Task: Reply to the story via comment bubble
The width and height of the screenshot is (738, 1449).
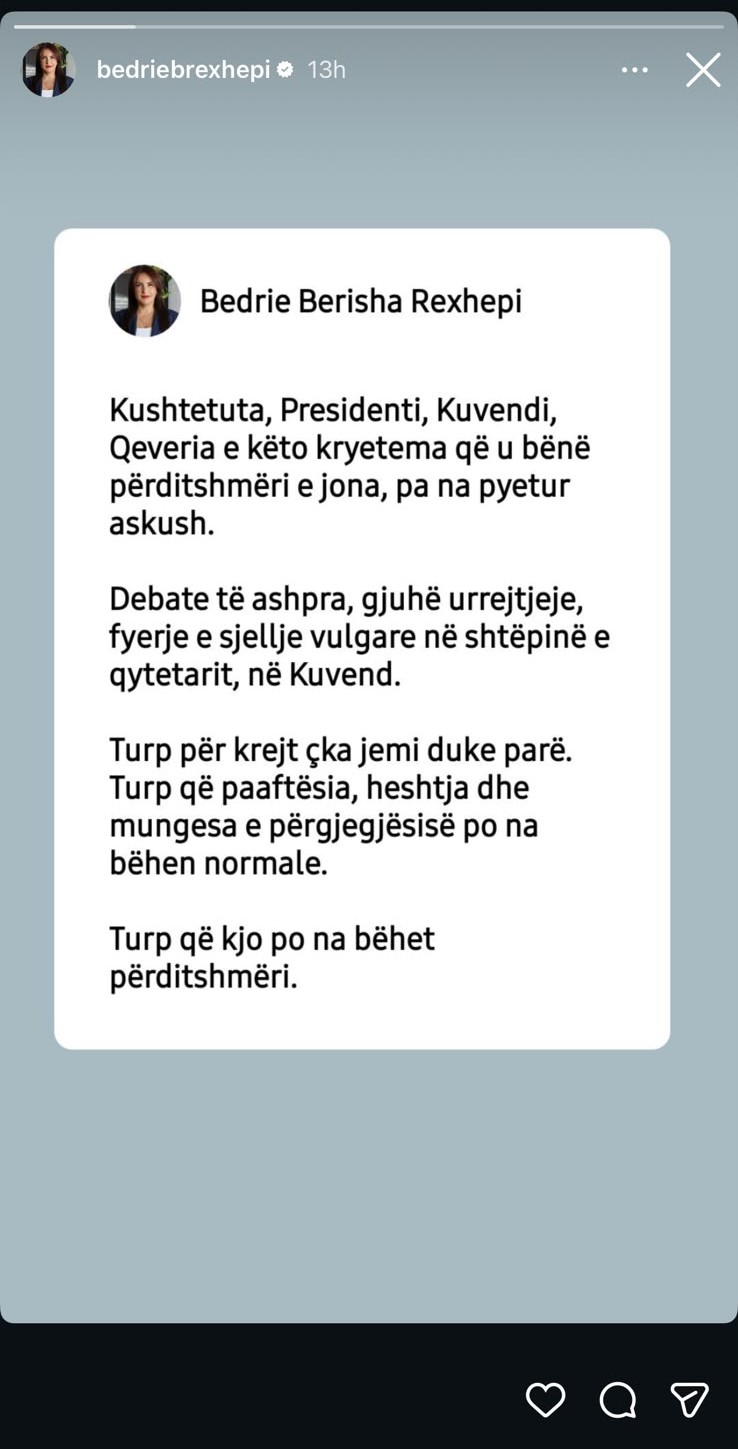Action: point(618,1400)
